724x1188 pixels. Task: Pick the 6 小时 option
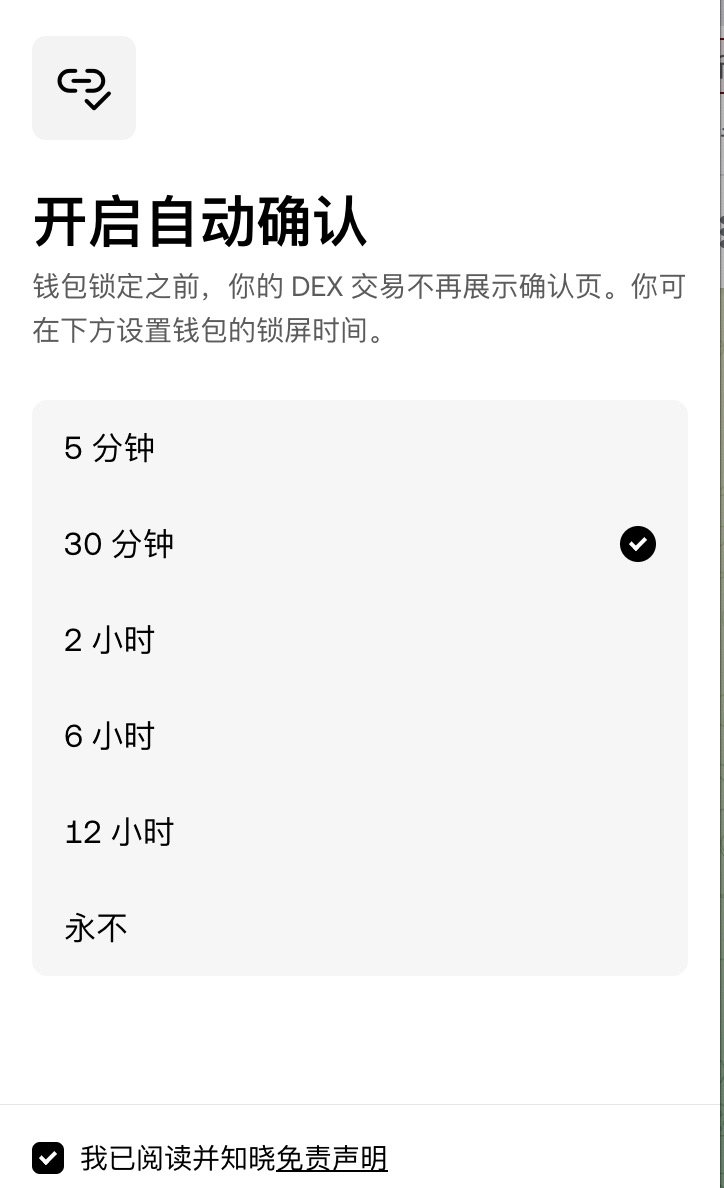pos(360,736)
